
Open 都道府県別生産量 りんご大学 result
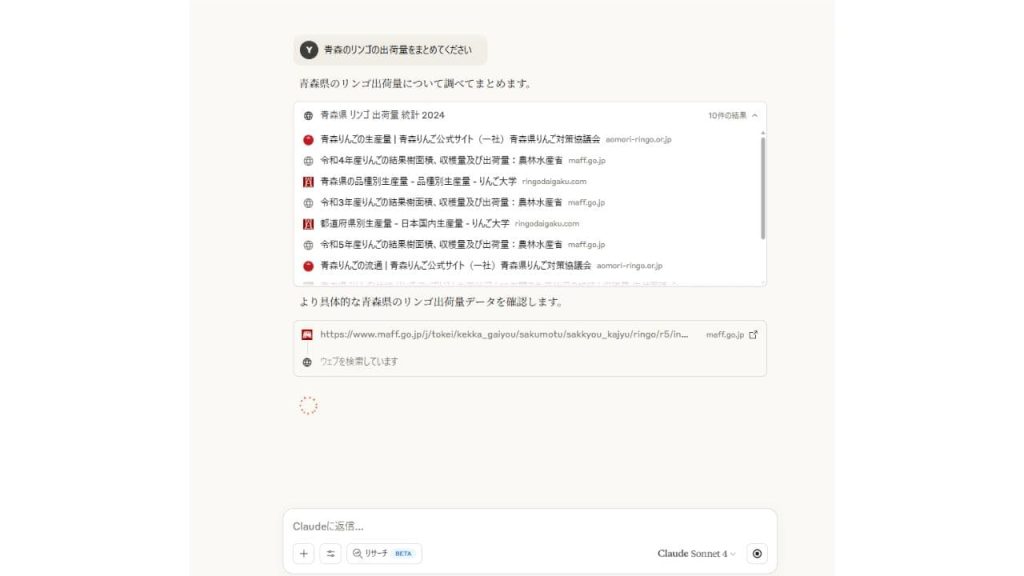coord(414,223)
